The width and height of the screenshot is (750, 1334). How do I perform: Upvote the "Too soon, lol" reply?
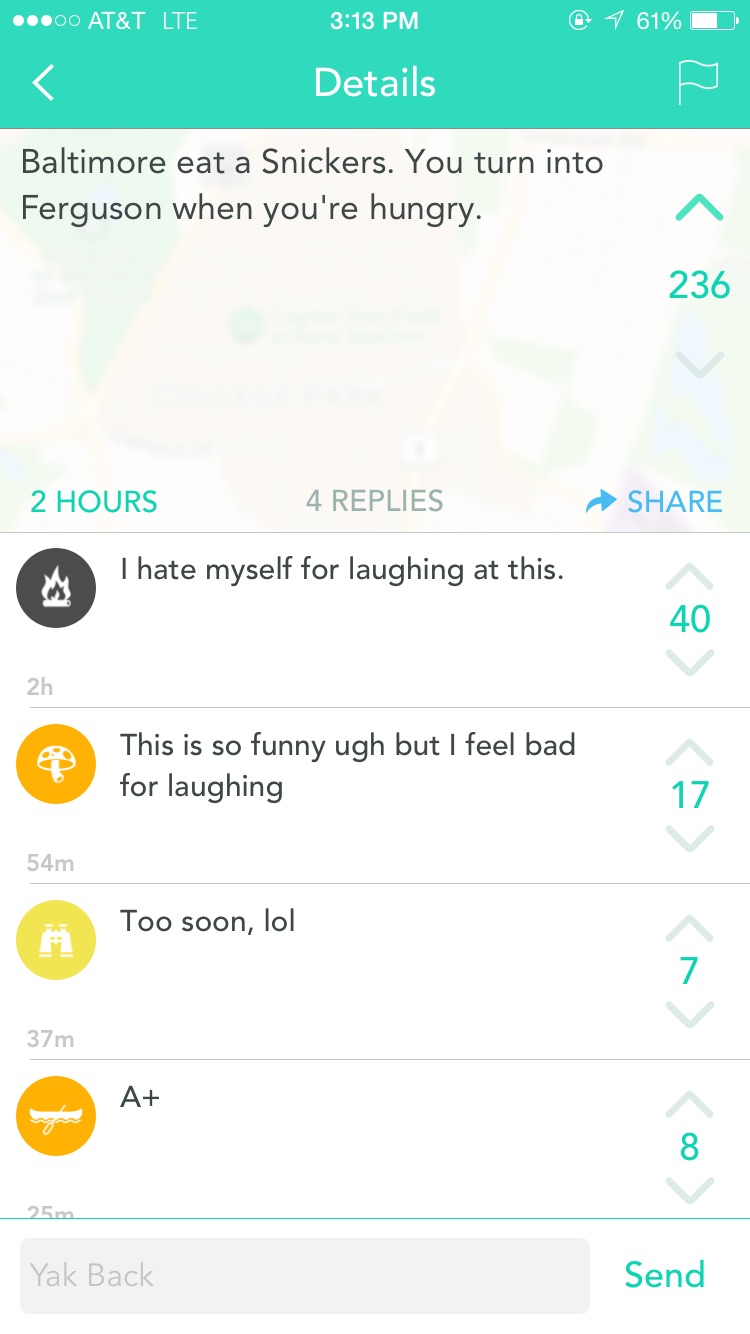pos(689,928)
